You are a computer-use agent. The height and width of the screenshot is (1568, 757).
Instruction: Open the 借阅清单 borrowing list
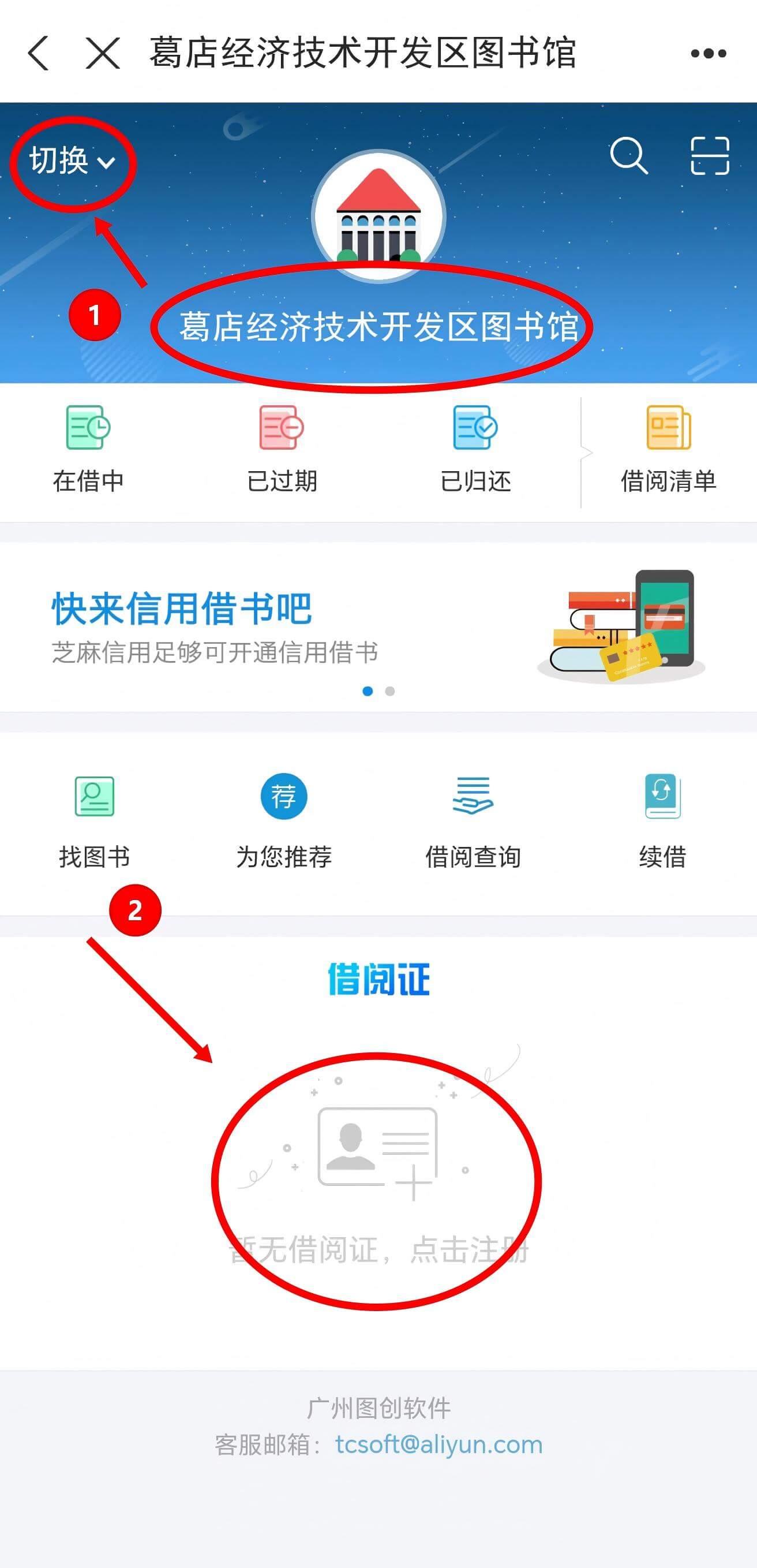click(668, 449)
